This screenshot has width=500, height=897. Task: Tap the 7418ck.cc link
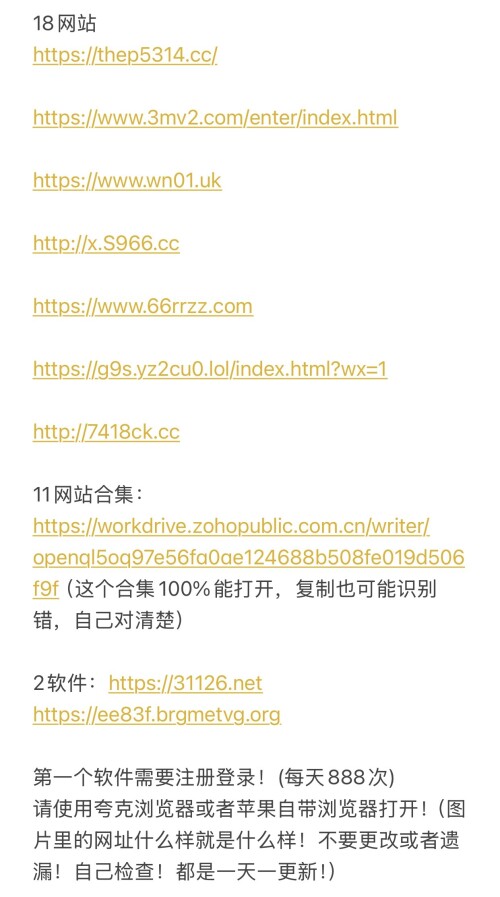click(x=106, y=432)
